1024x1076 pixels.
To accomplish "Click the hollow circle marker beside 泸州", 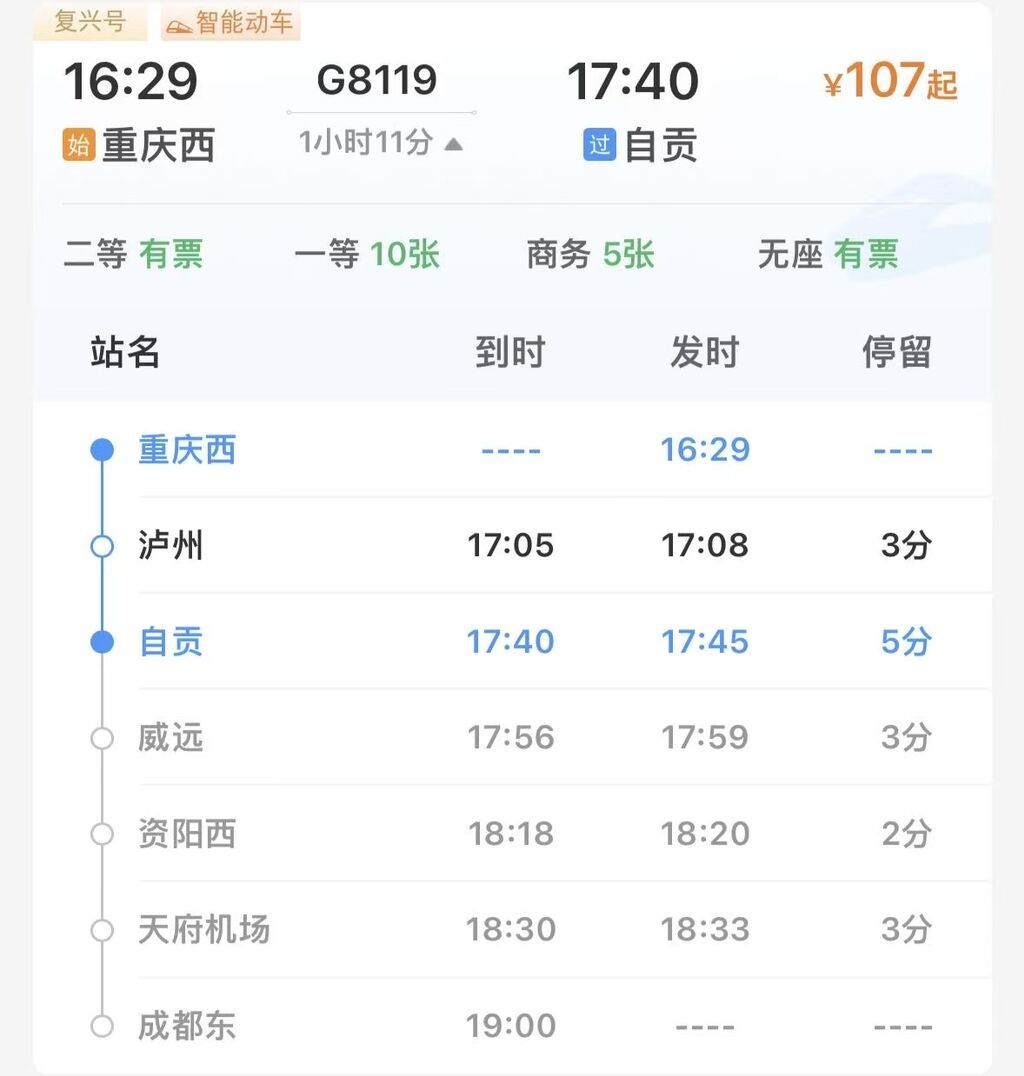I will coord(102,546).
